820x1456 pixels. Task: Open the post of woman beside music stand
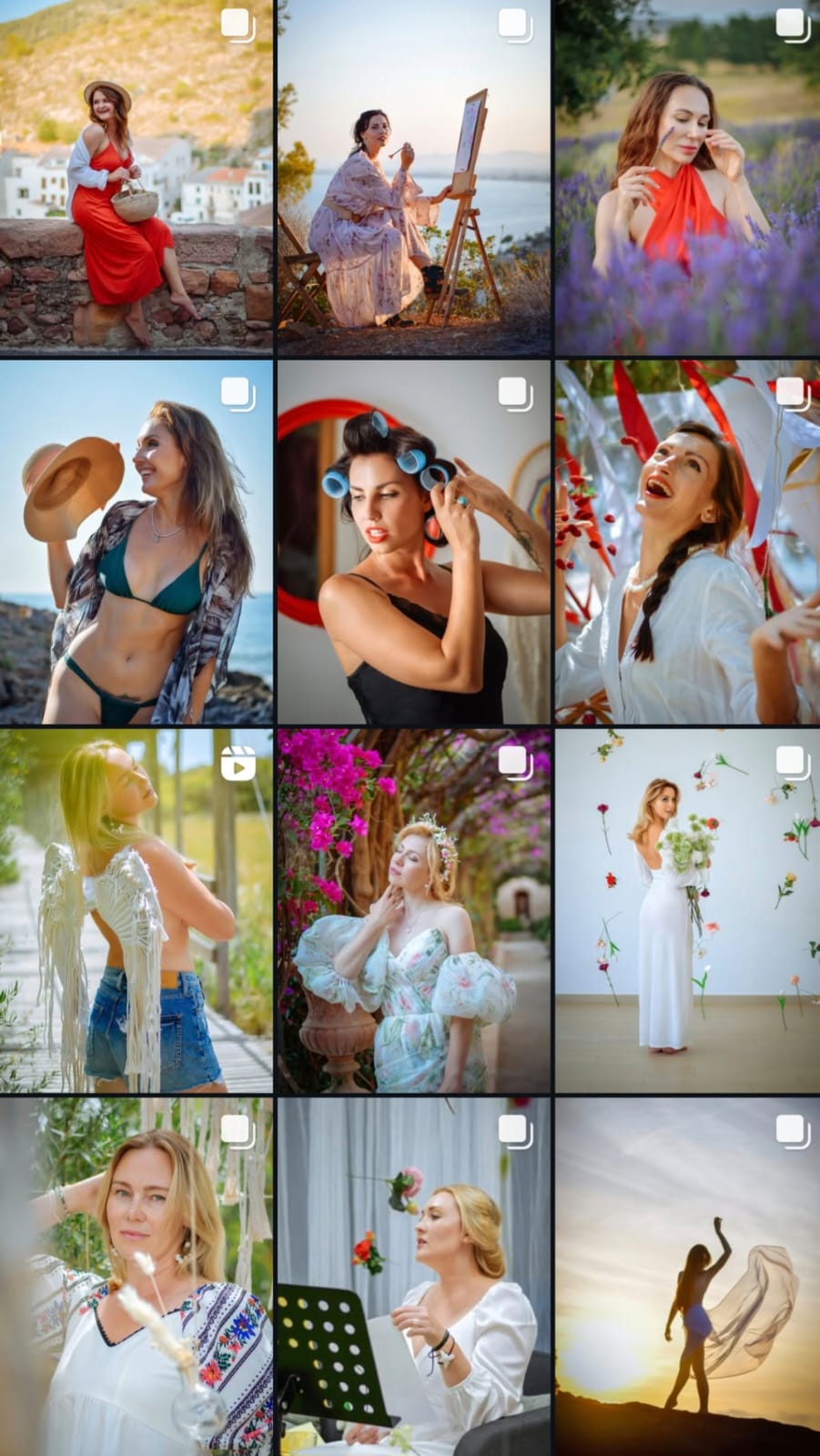[413, 1277]
